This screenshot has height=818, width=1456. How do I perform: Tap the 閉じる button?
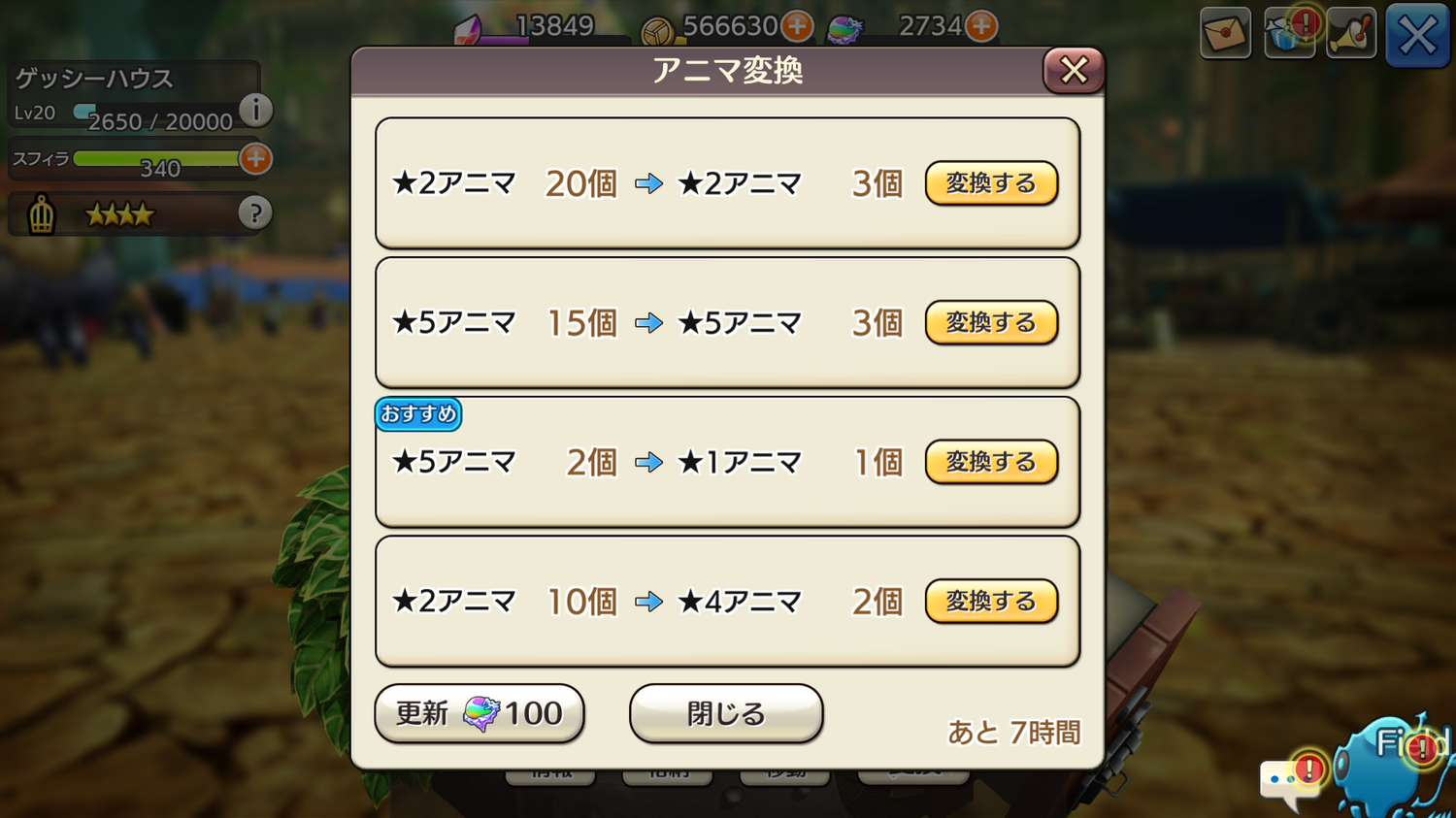click(726, 713)
